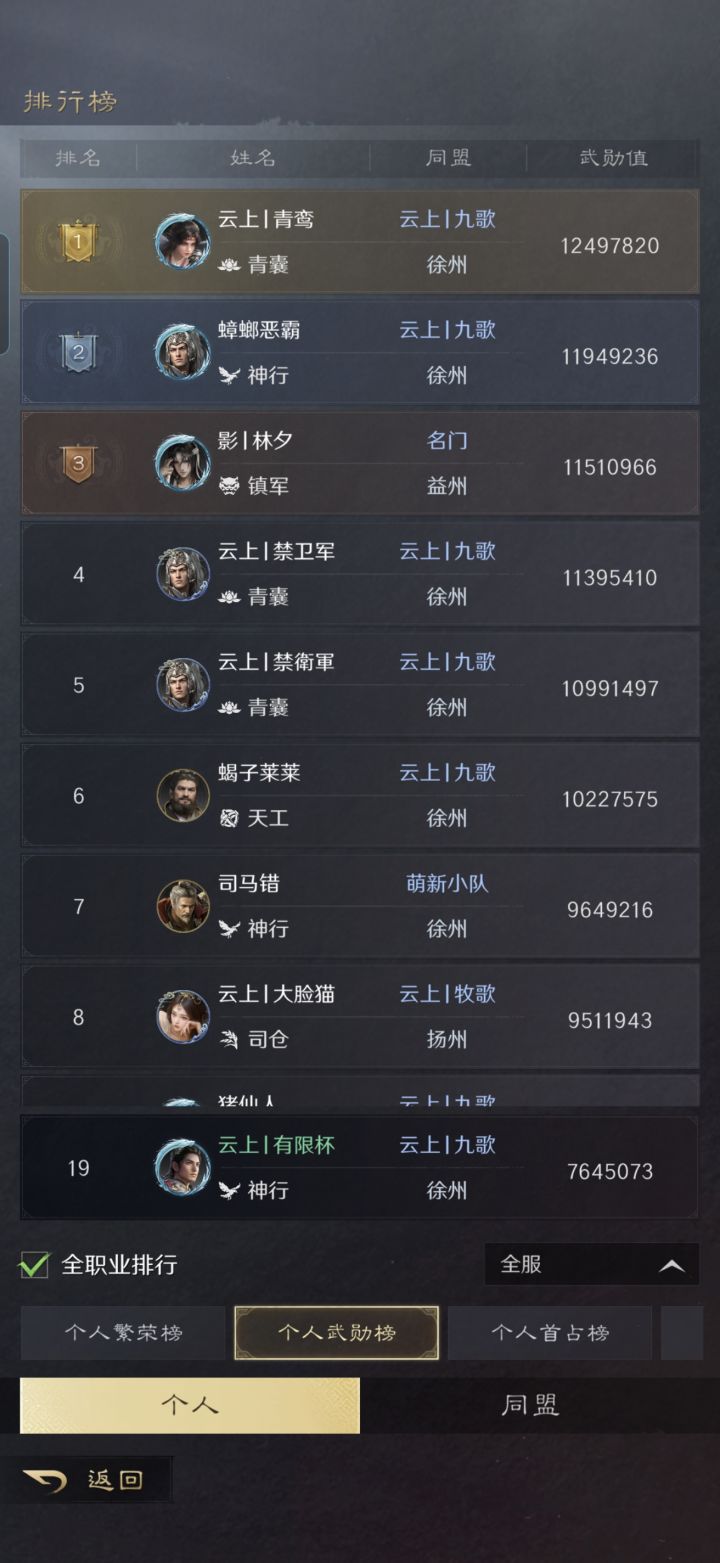The width and height of the screenshot is (720, 1563).
Task: Select the 个人首占榜 ranking tab
Action: [x=551, y=1333]
